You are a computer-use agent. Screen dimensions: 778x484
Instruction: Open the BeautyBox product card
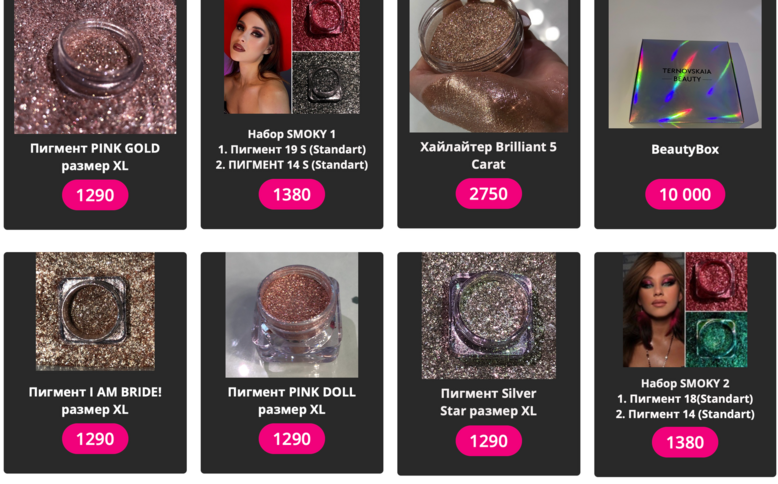pos(685,66)
